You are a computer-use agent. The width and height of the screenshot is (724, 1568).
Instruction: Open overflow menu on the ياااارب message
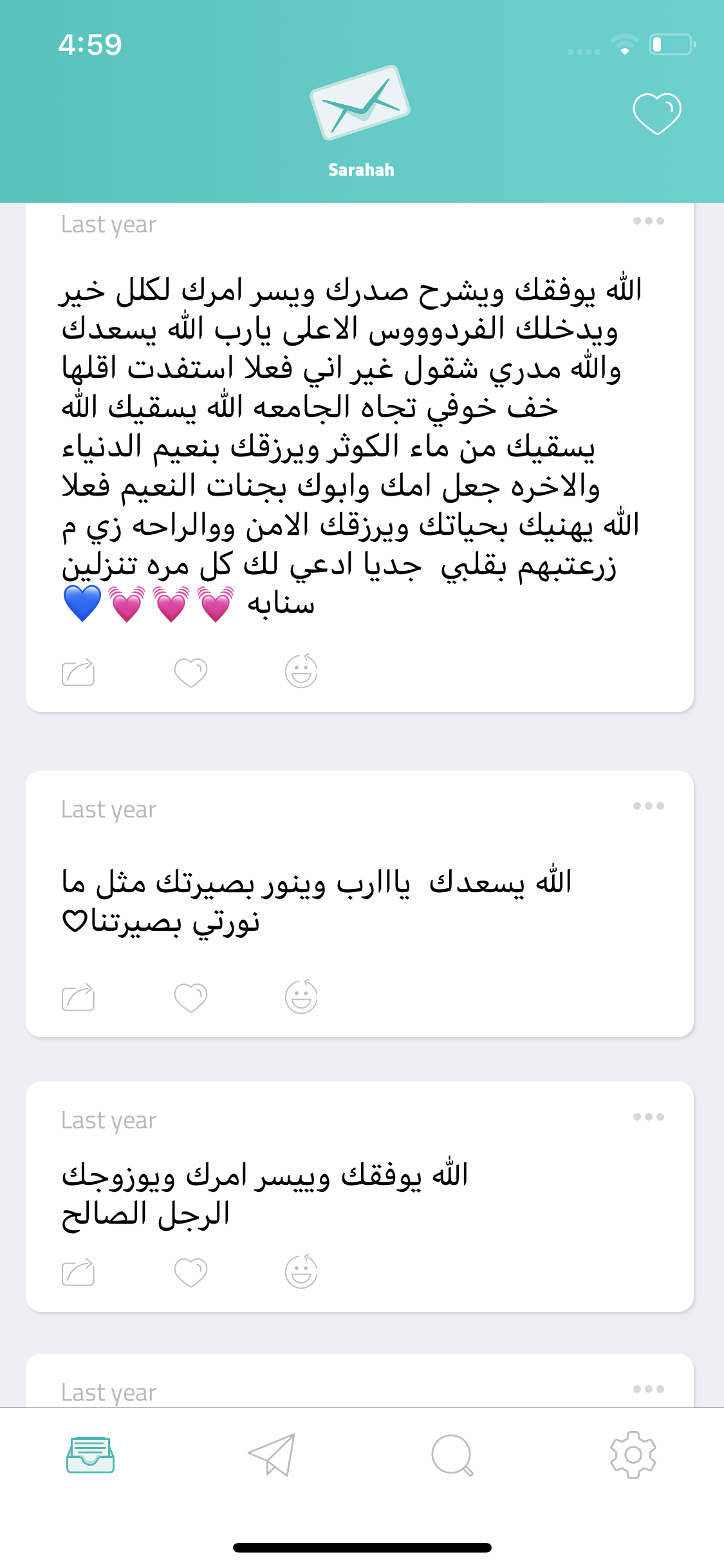648,806
